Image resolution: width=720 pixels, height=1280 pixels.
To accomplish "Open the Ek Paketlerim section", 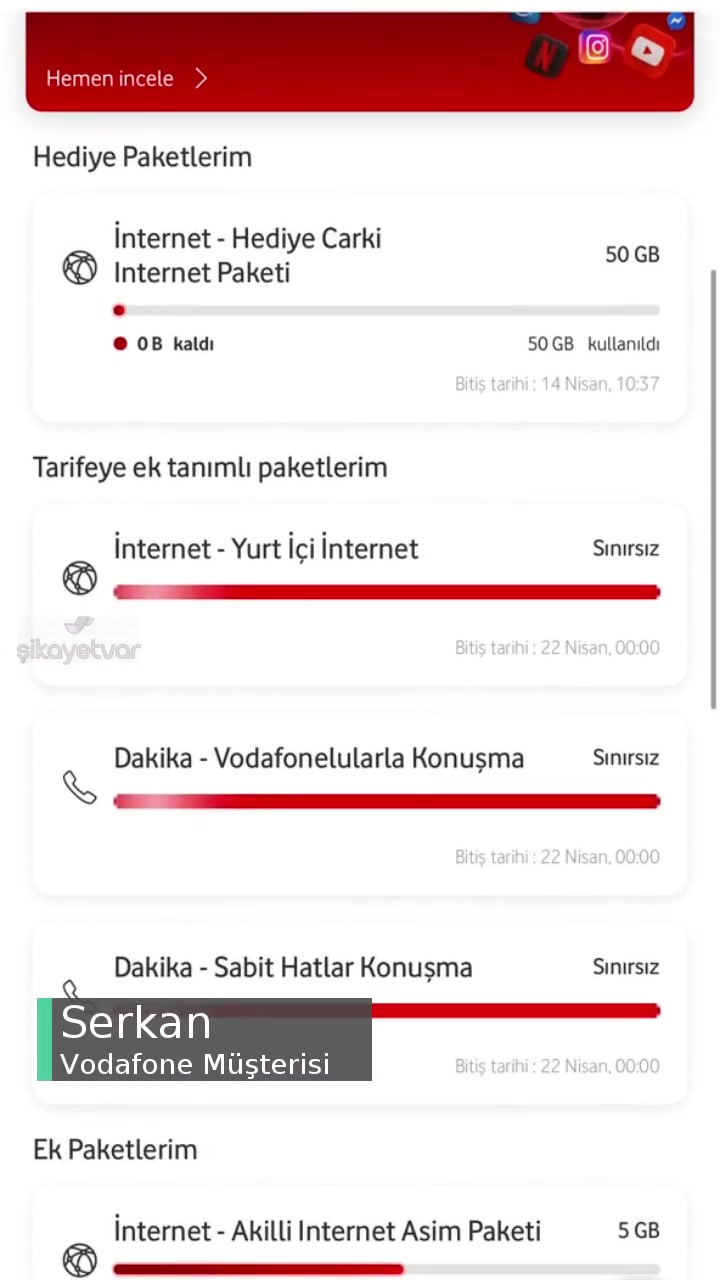I will point(115,1149).
